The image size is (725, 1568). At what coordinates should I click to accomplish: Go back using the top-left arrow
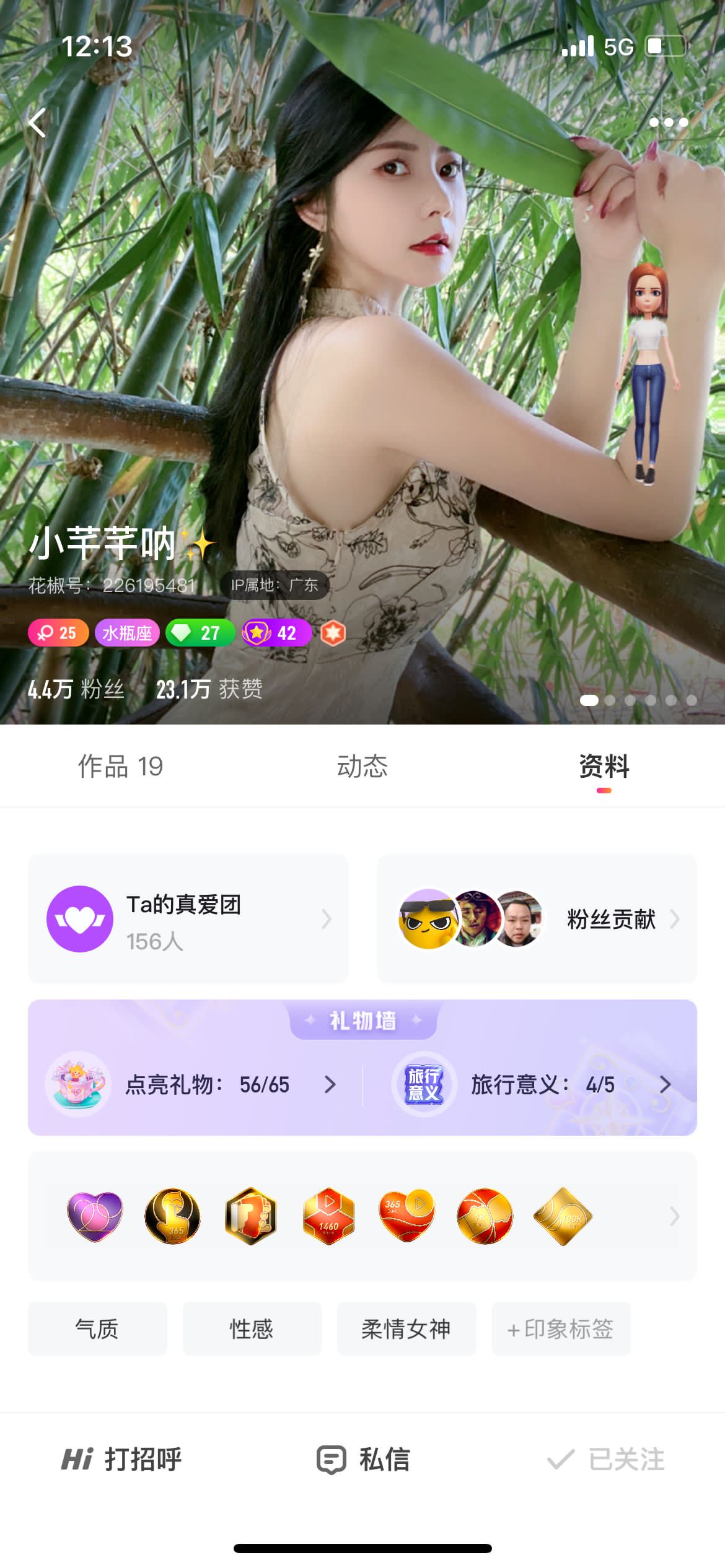point(37,123)
